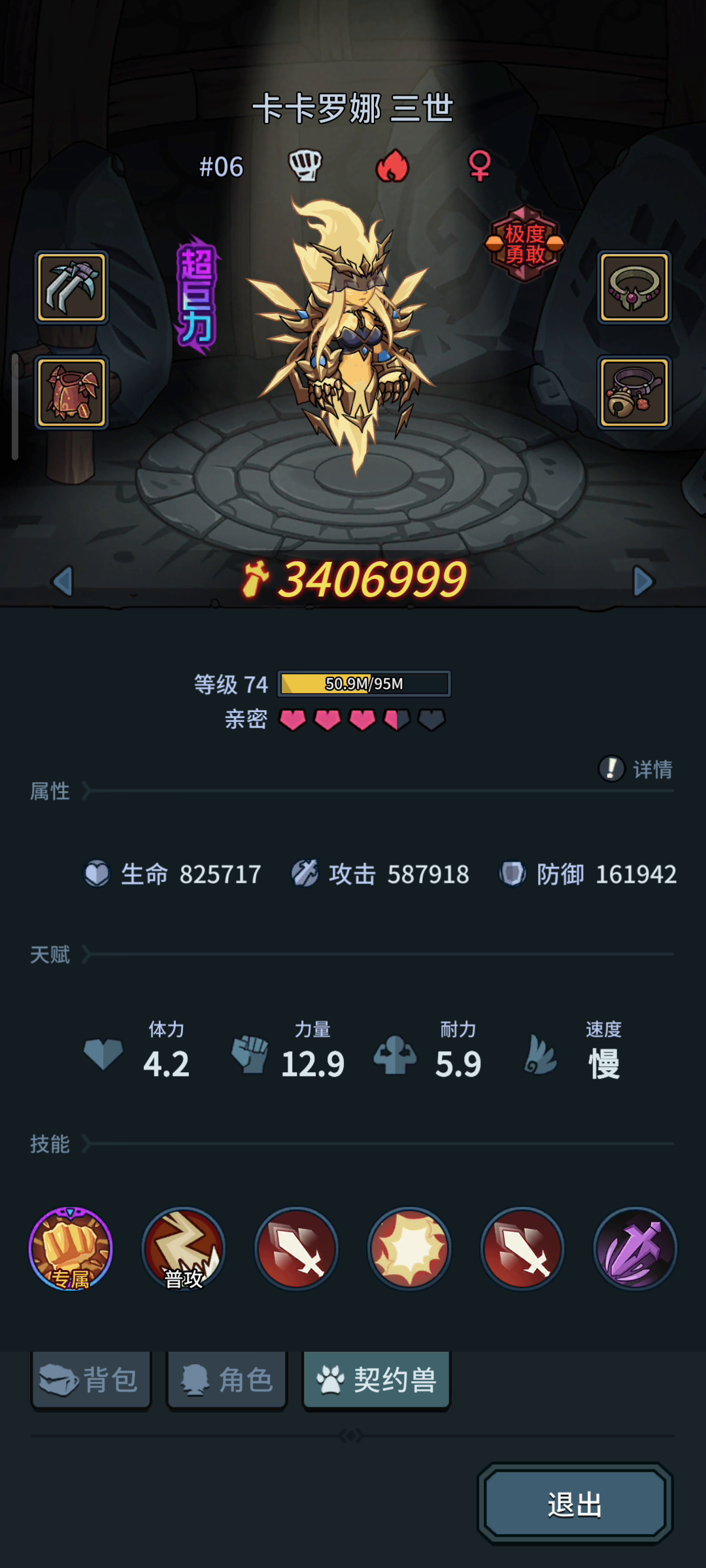View the 专属 exclusive skill

(71, 1249)
